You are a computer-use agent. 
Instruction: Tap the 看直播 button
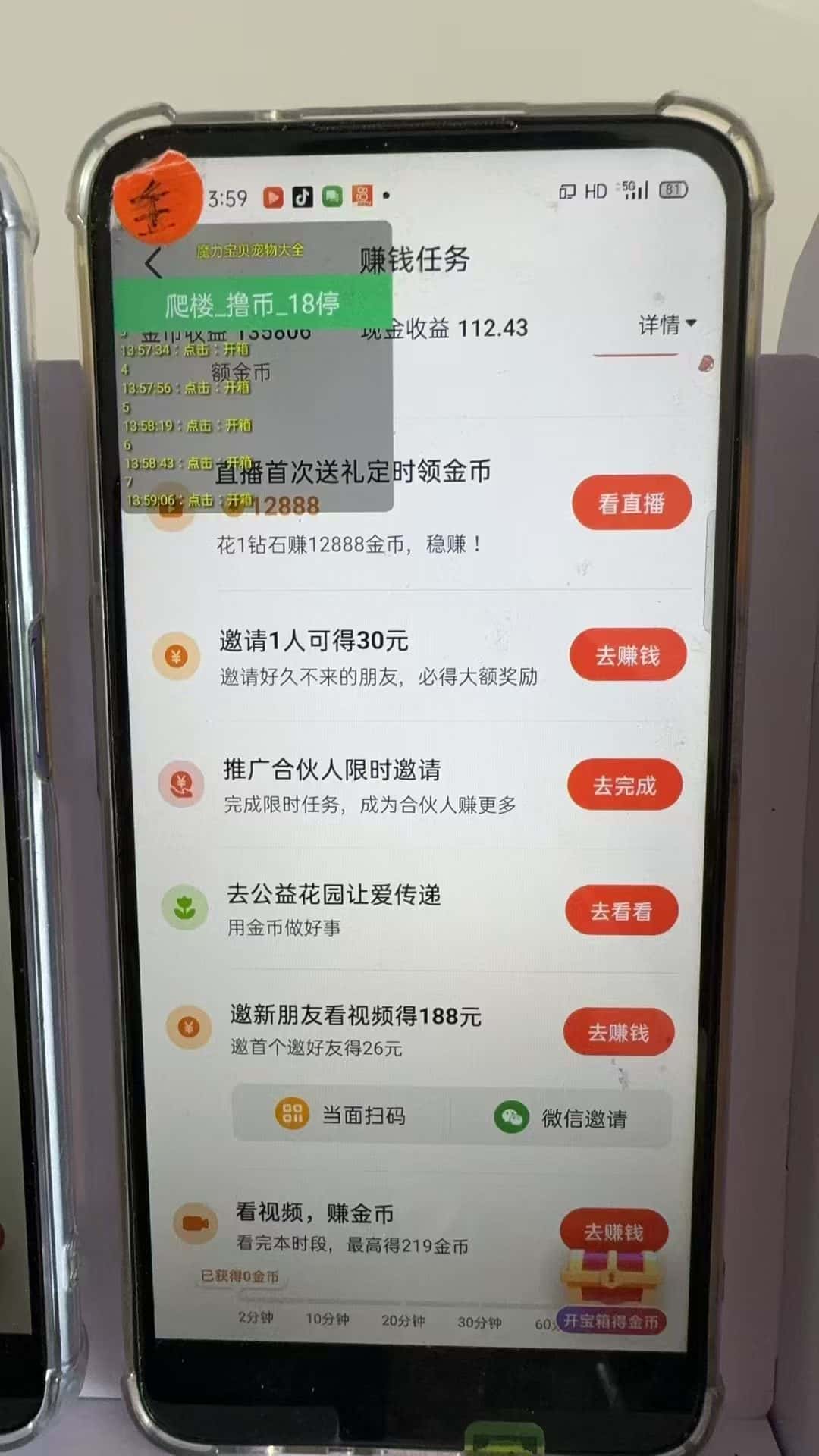click(x=631, y=503)
